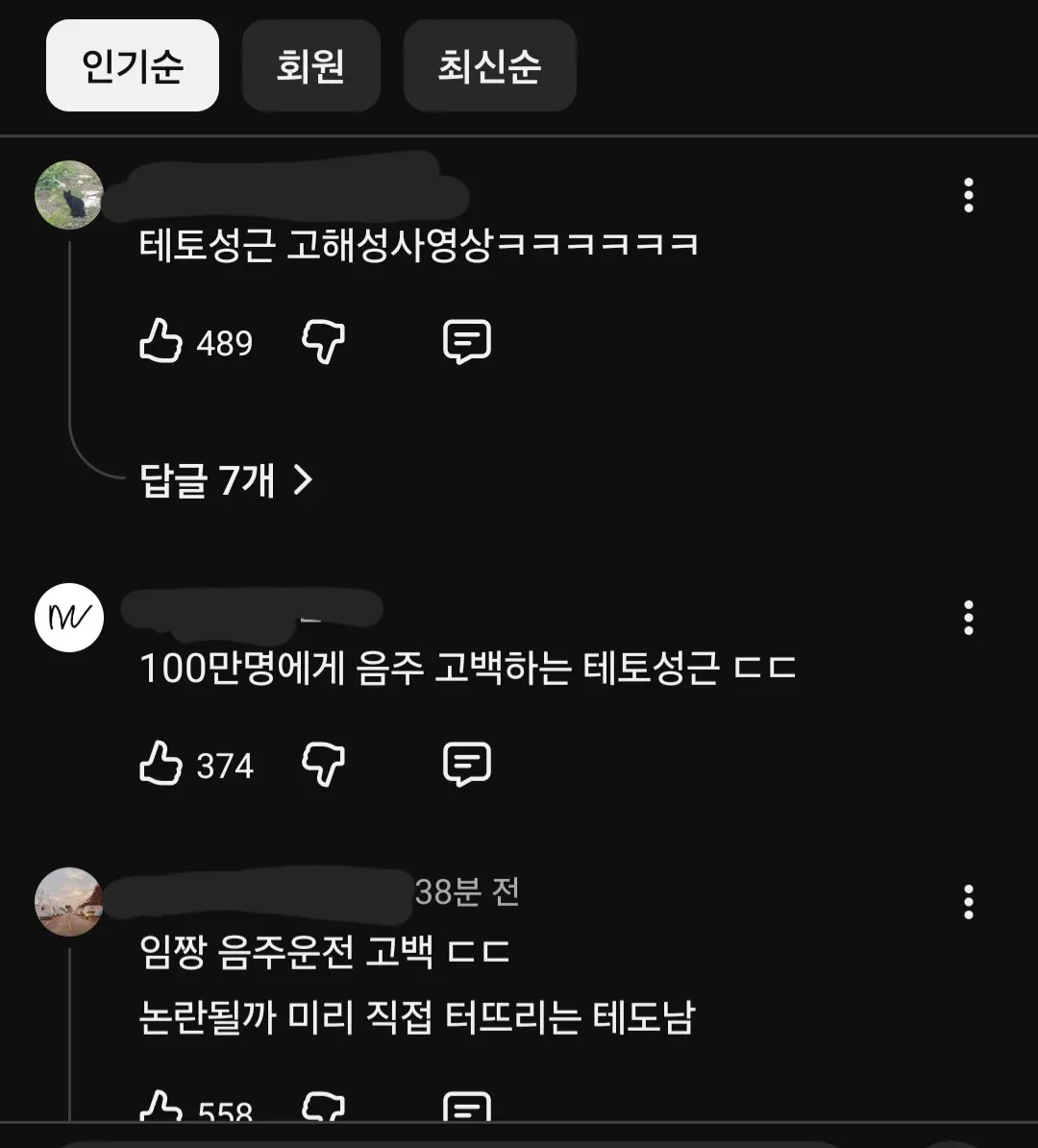
Task: Open reply box for the 테토성근 comment
Action: tap(466, 340)
